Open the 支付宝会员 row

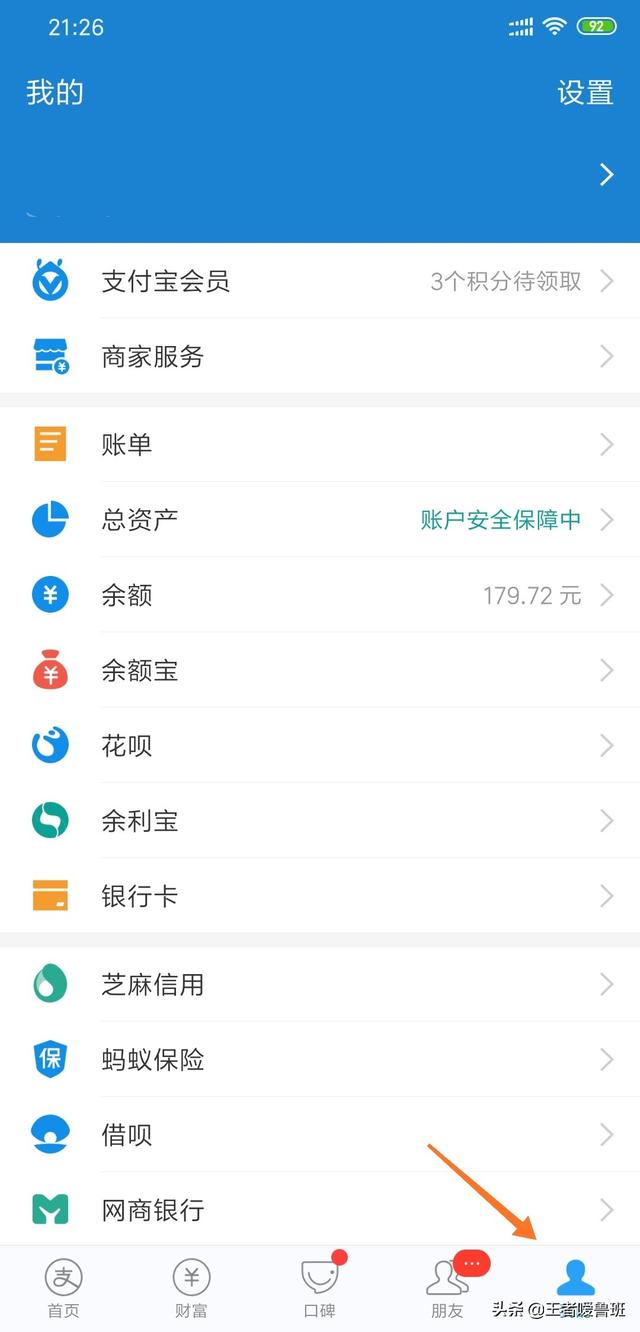(320, 281)
